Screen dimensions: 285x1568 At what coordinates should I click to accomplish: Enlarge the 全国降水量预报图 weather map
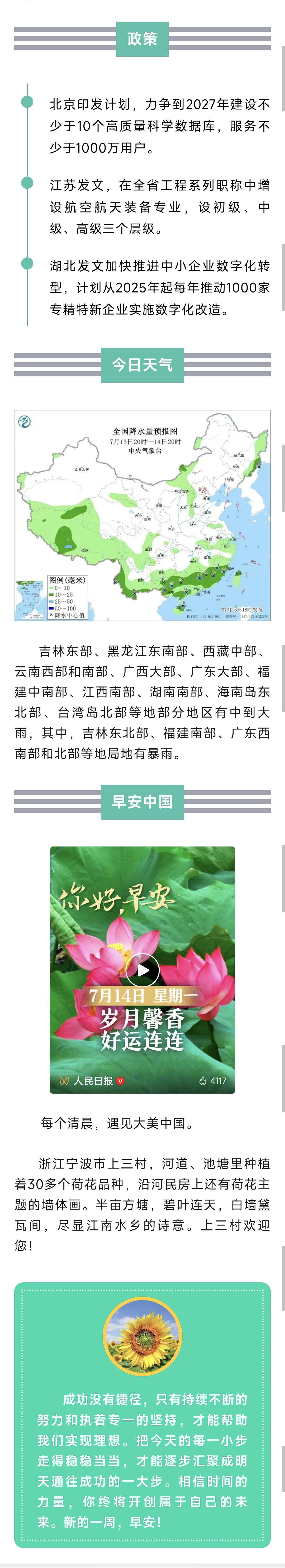point(142,515)
